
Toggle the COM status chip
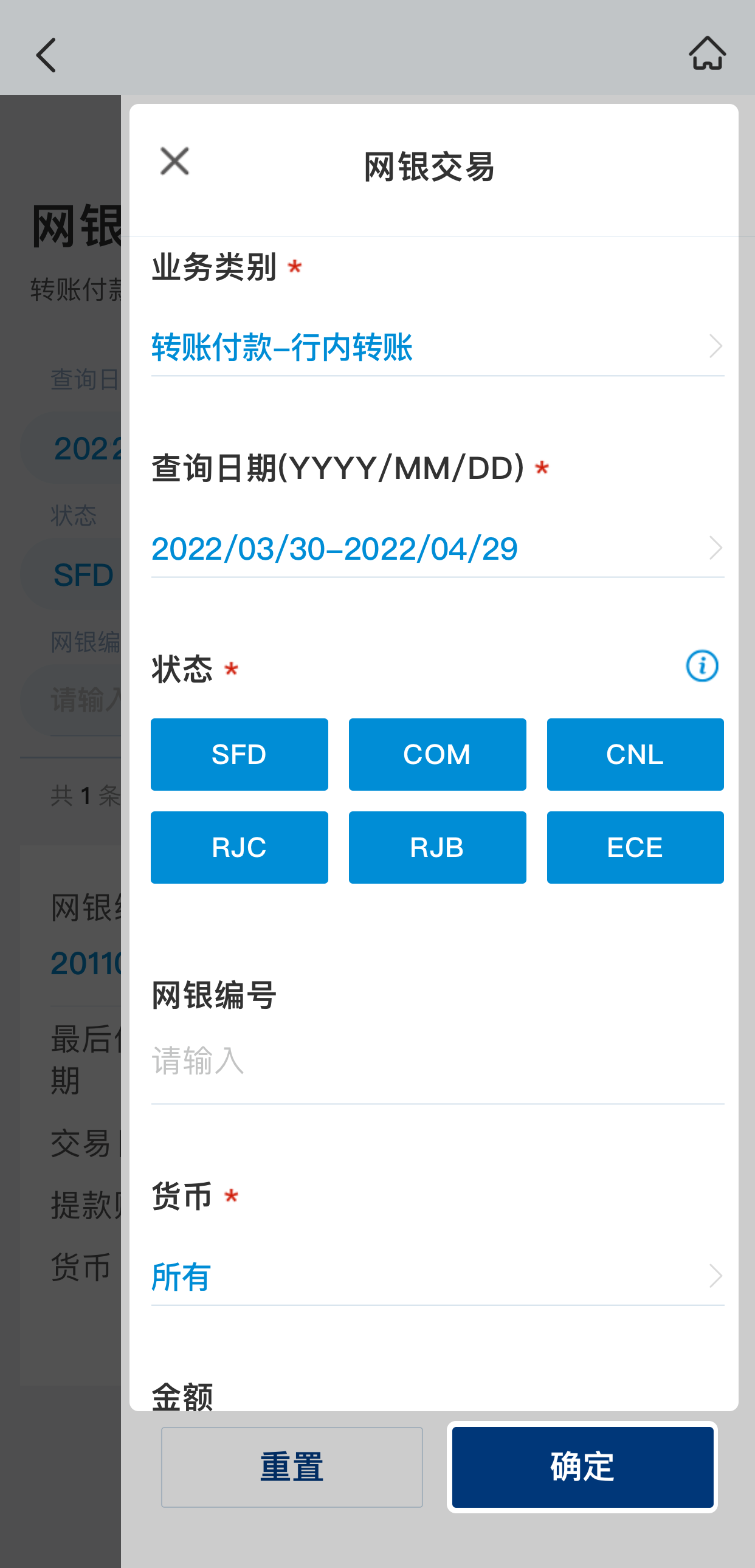(x=437, y=755)
